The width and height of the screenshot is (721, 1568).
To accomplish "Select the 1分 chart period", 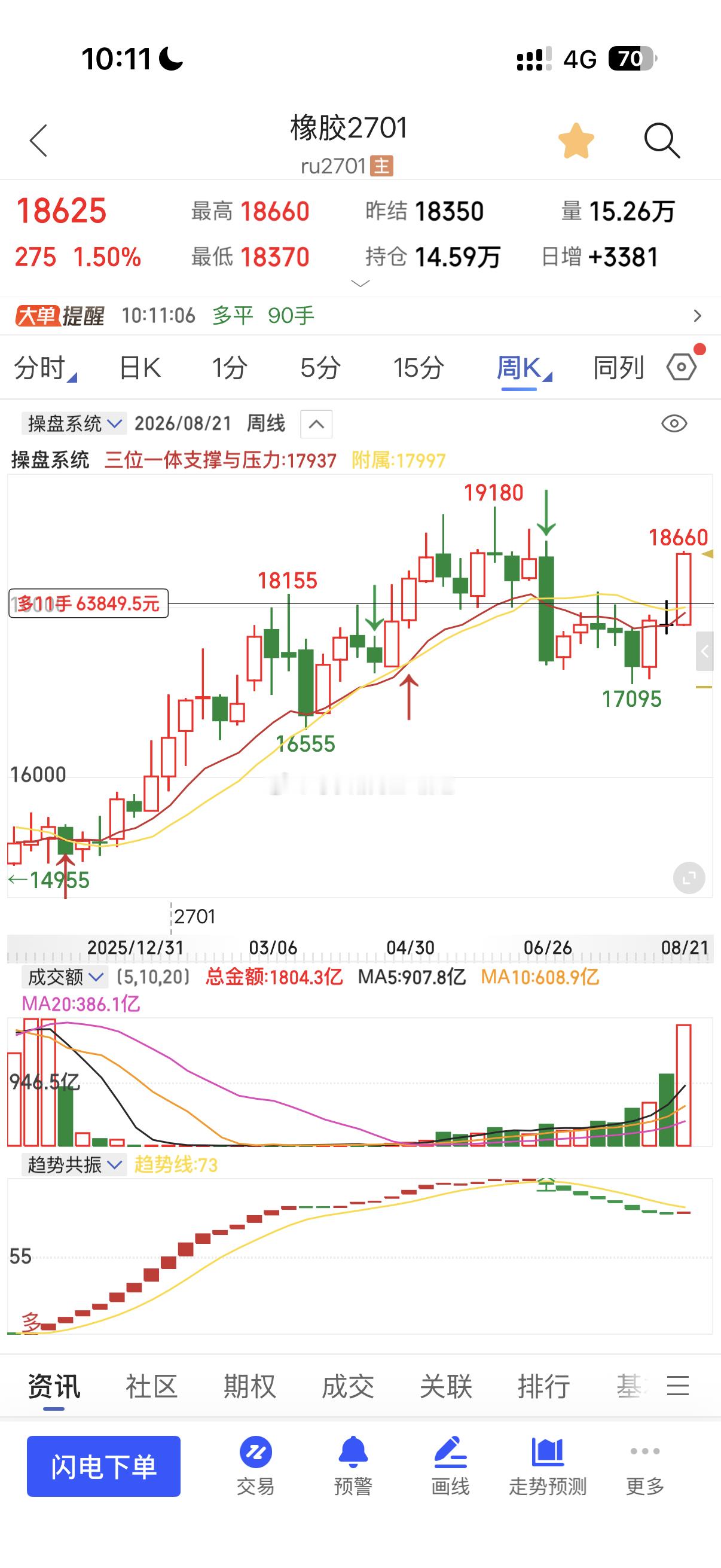I will [230, 368].
